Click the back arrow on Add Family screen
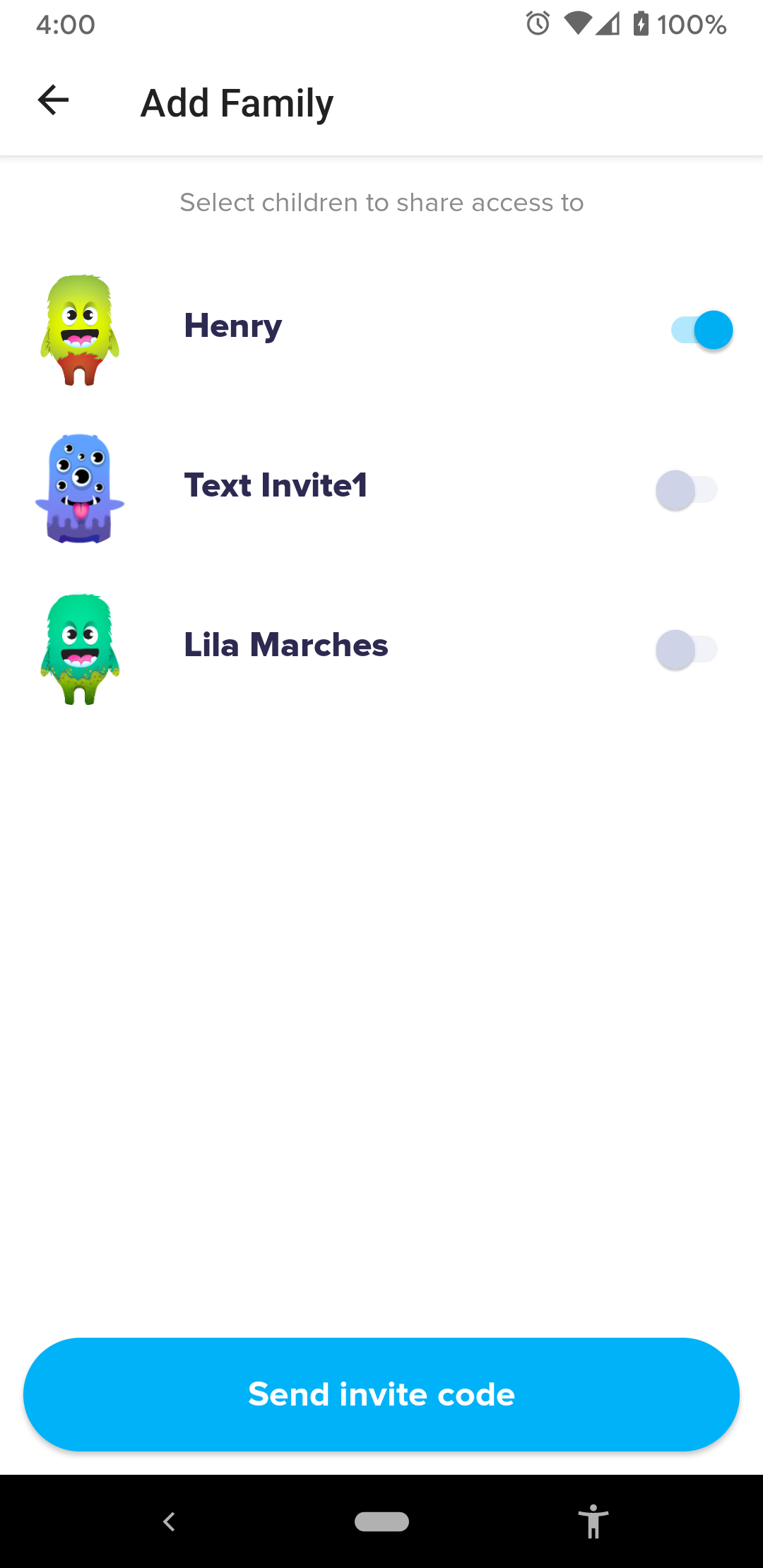The image size is (763, 1568). coord(53,100)
